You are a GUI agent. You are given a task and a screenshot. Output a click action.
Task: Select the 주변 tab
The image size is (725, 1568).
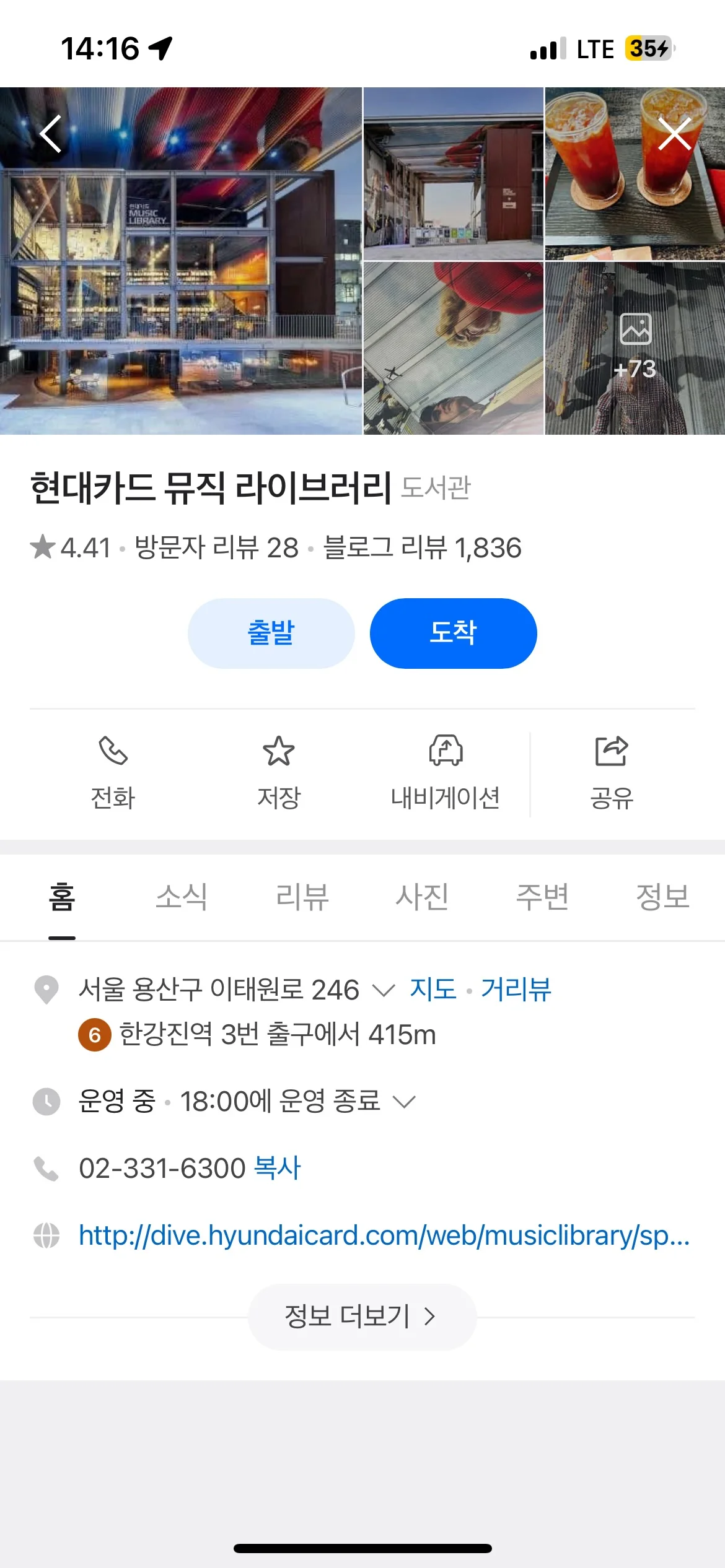(x=542, y=897)
